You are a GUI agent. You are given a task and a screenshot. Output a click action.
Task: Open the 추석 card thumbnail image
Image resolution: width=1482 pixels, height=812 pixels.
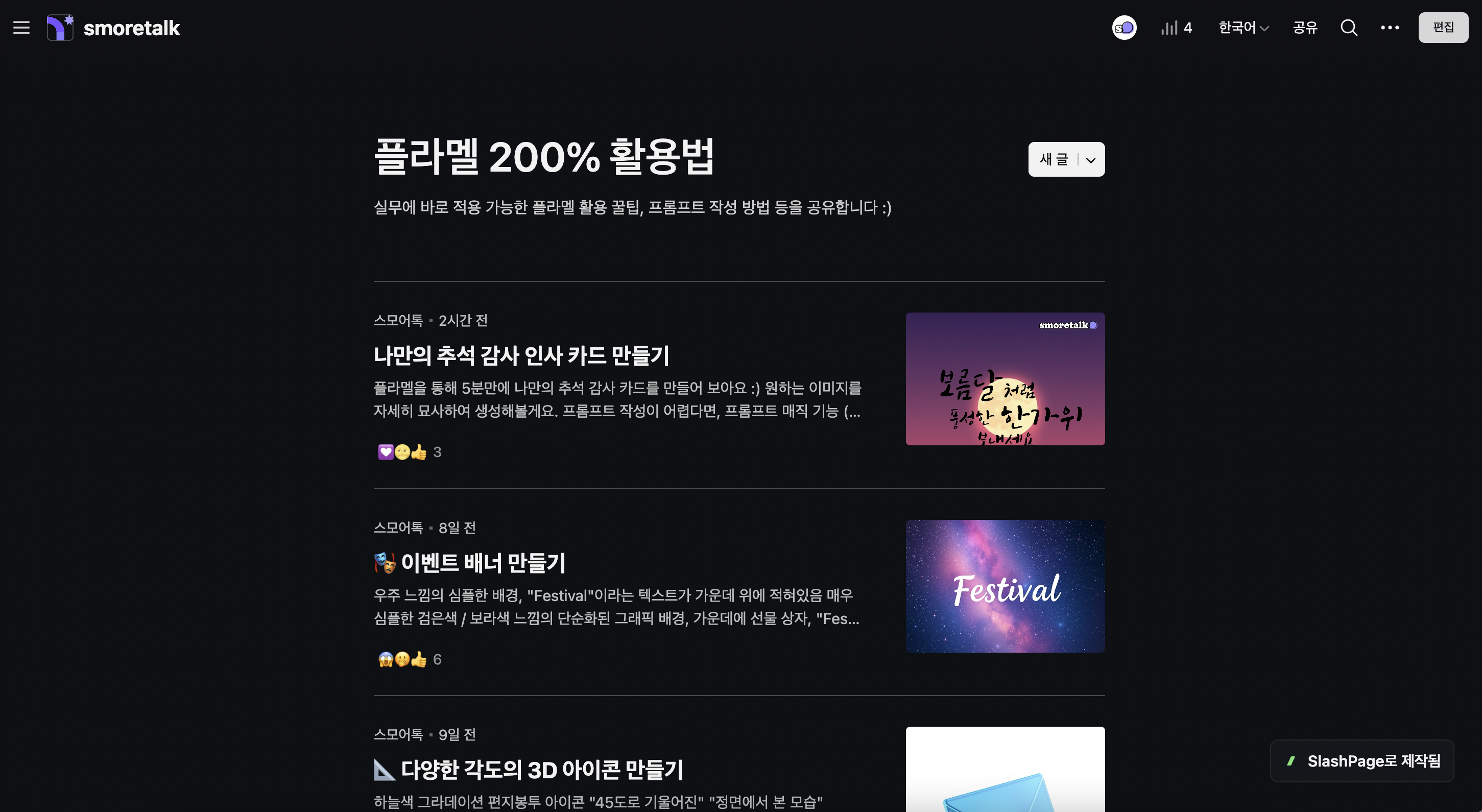[1005, 378]
